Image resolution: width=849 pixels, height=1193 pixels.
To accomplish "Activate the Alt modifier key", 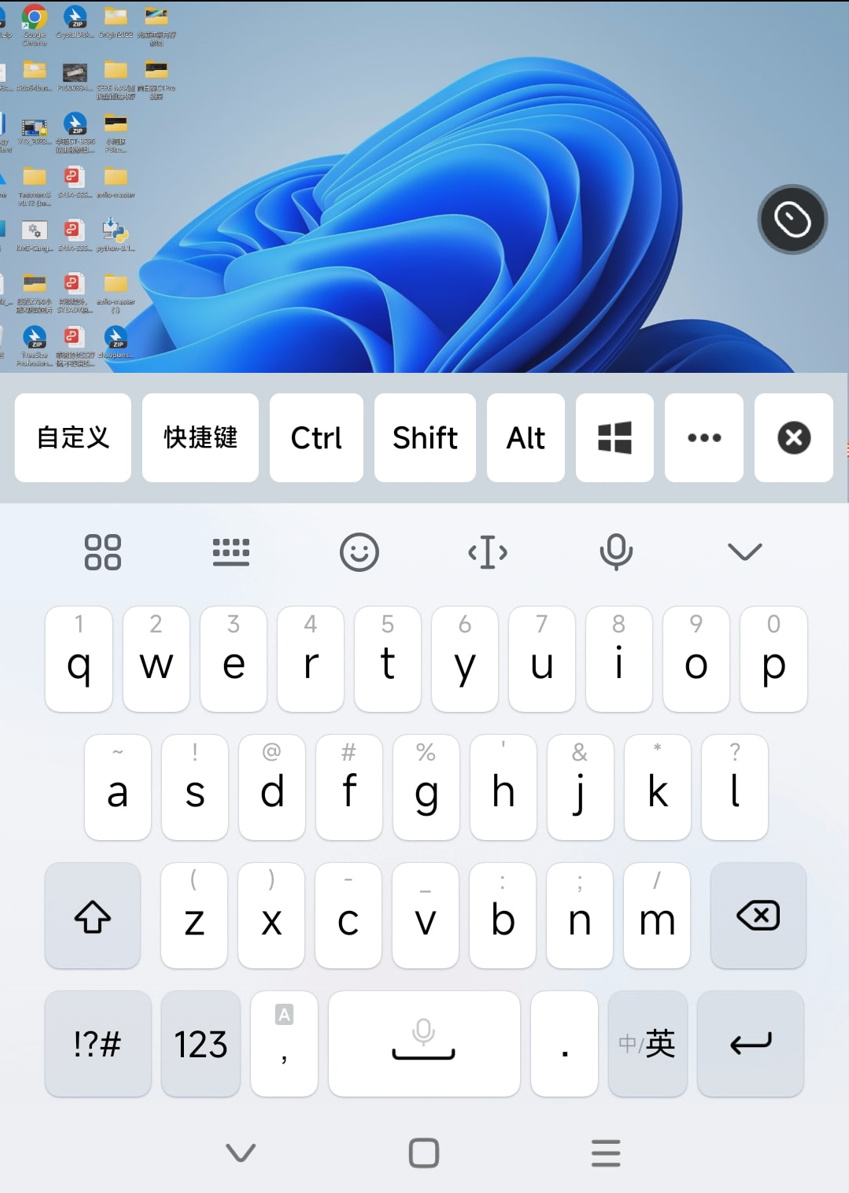I will [526, 438].
